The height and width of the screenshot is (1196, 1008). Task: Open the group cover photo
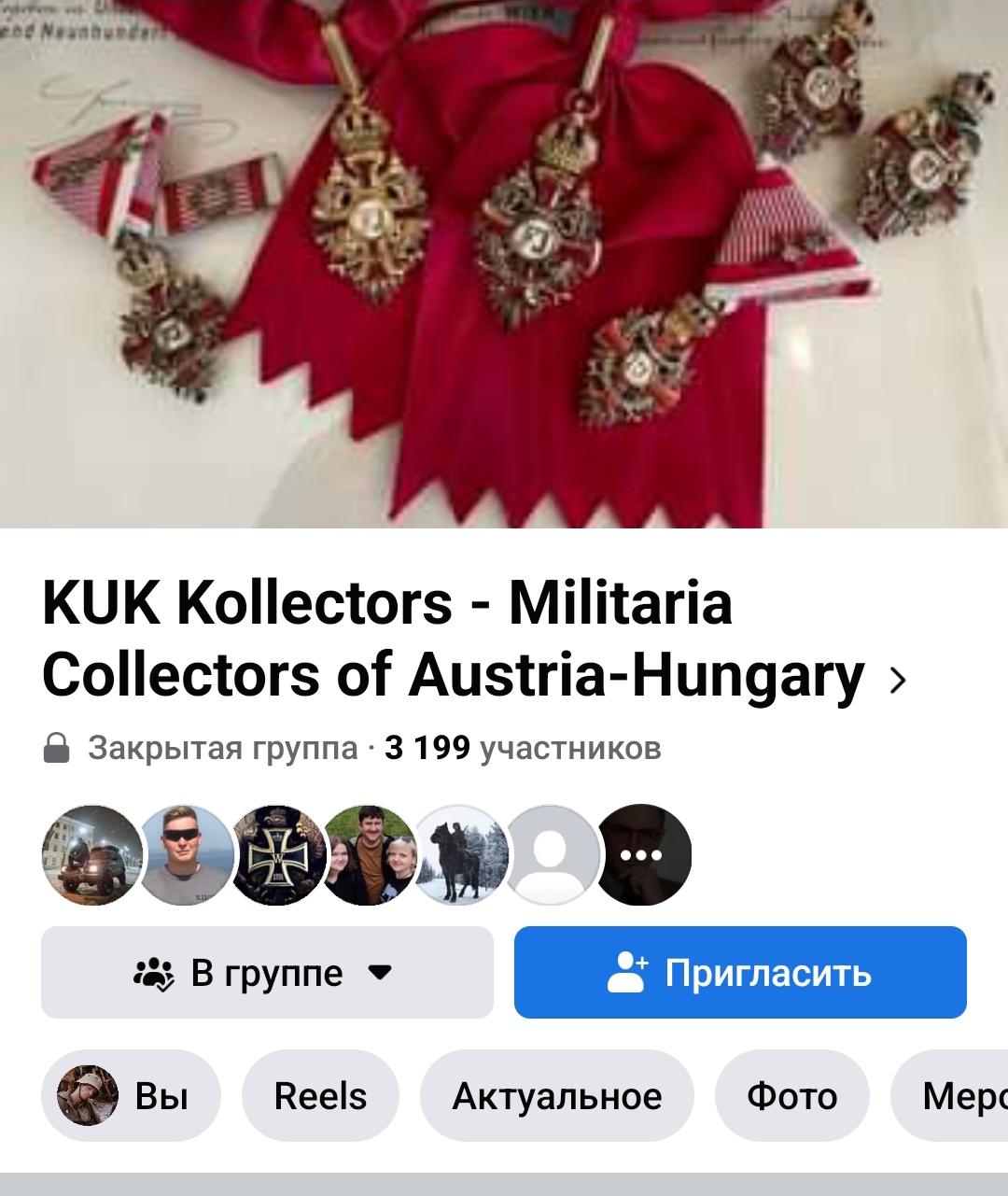click(504, 263)
